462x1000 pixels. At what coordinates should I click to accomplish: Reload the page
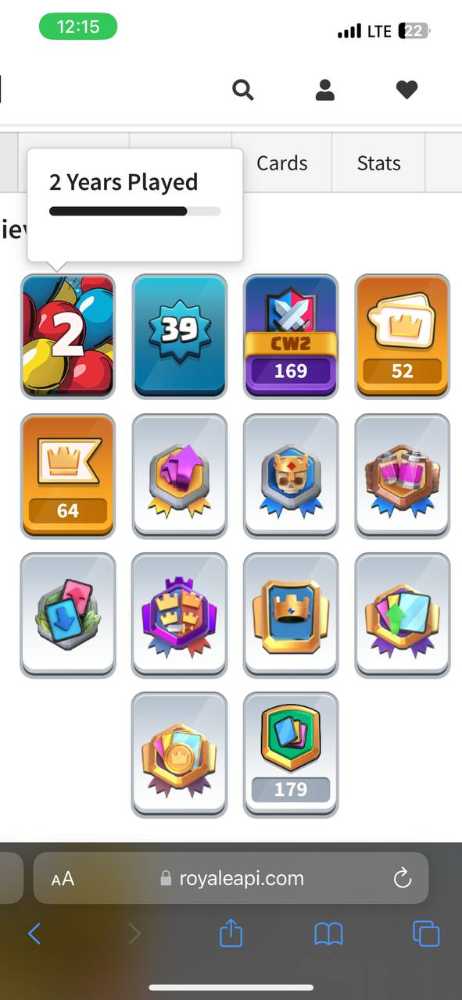click(402, 879)
